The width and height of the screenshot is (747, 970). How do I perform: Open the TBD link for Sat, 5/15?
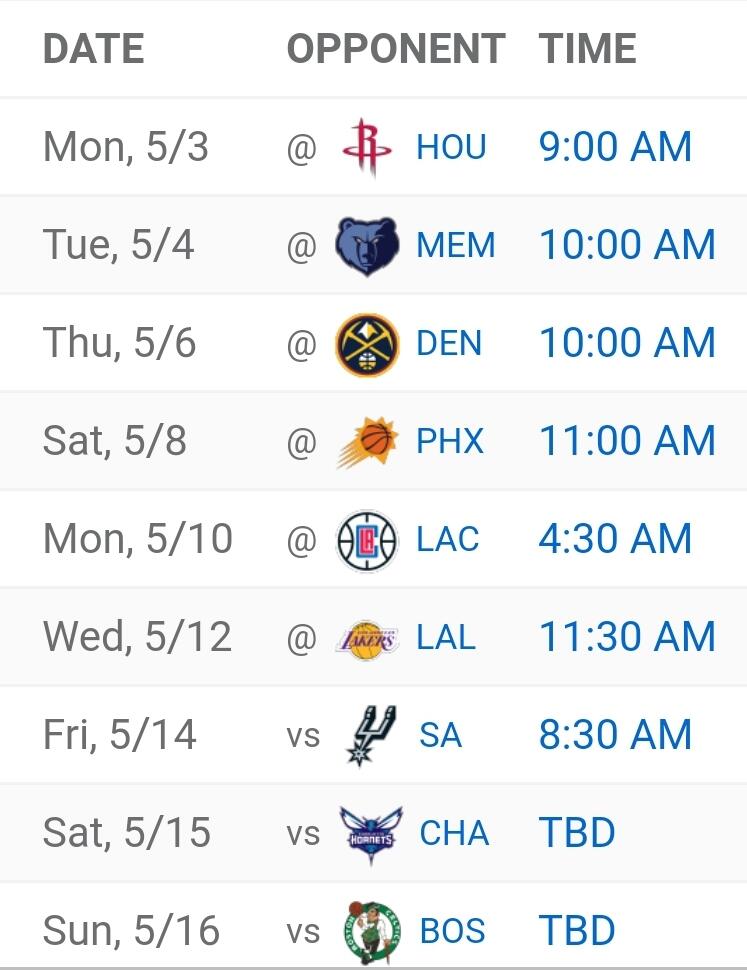577,832
